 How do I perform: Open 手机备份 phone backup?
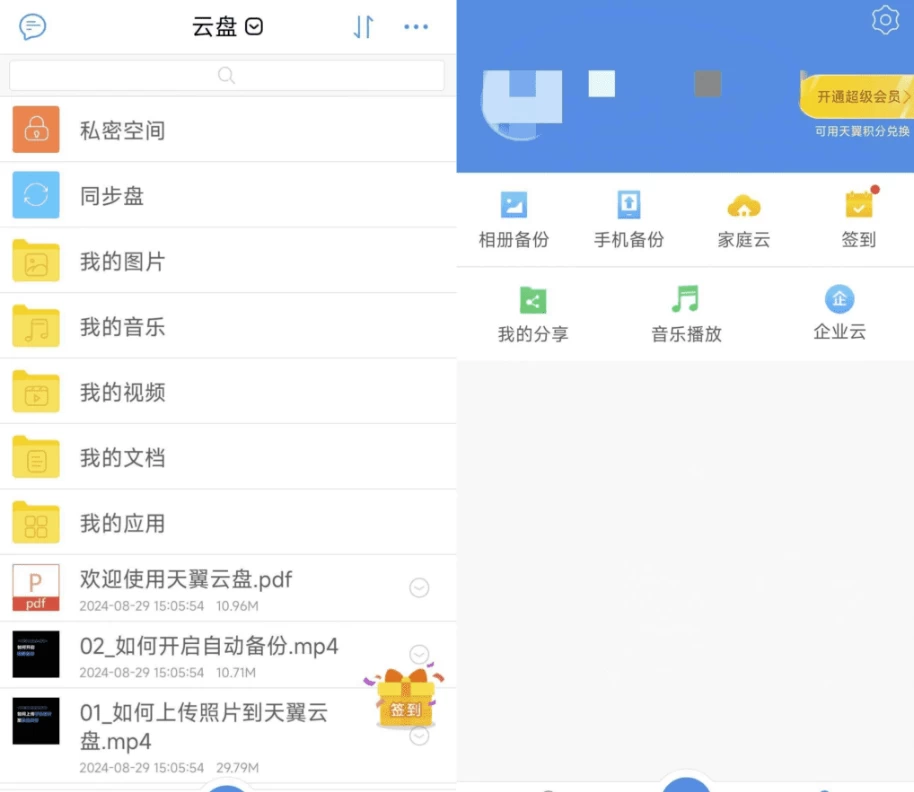tap(629, 220)
